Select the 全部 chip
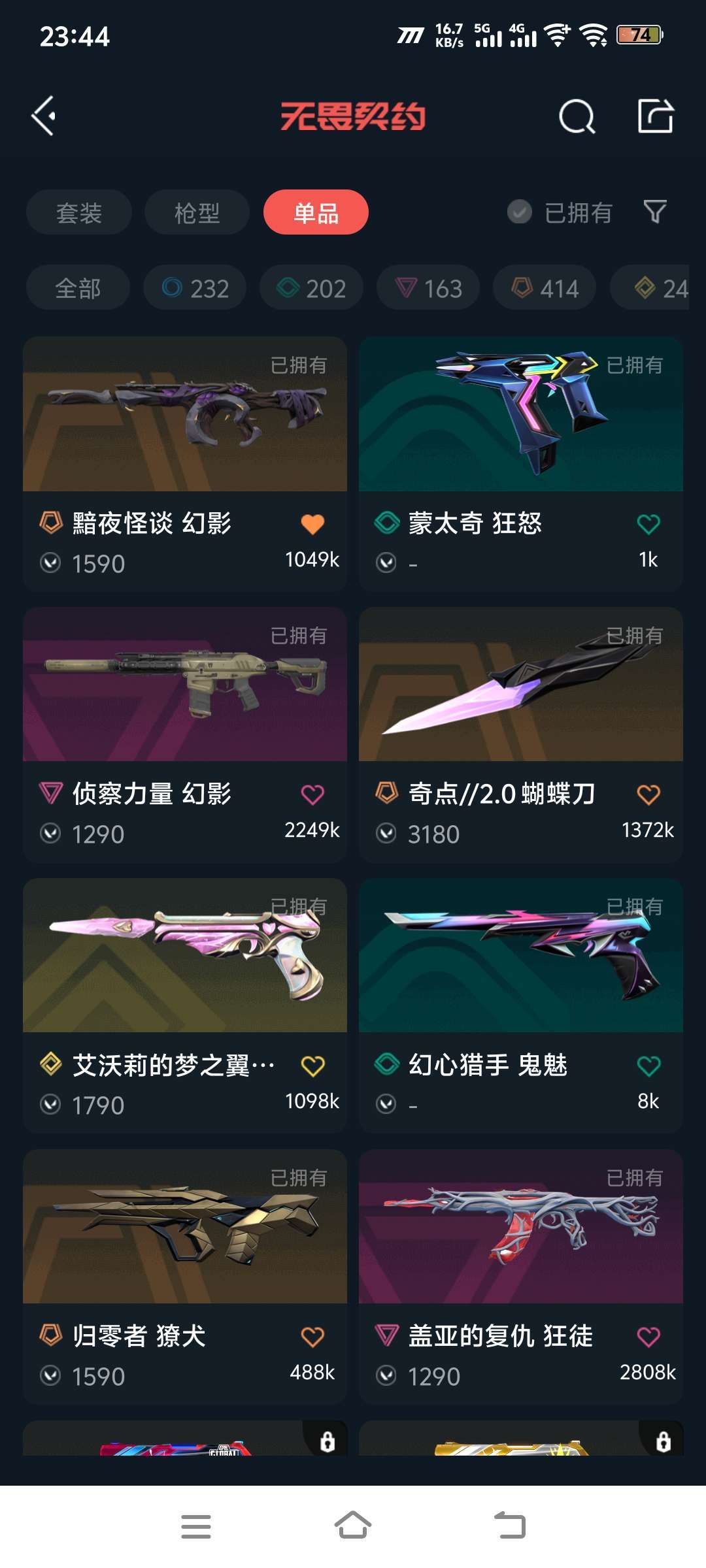 [x=78, y=287]
